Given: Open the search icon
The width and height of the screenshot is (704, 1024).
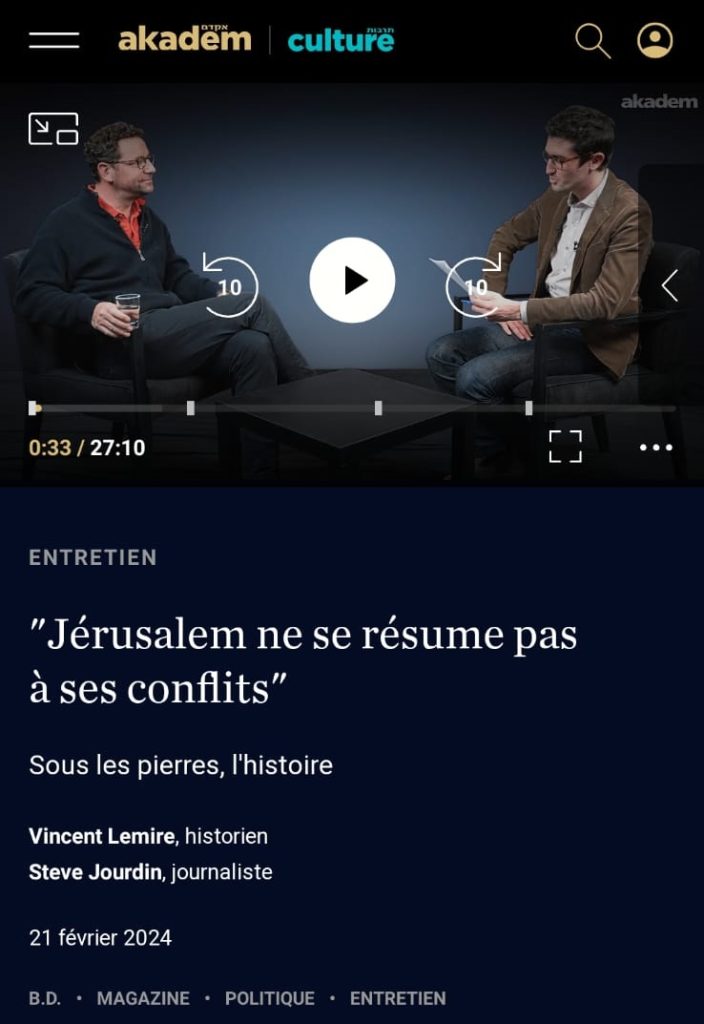Looking at the screenshot, I should 592,41.
